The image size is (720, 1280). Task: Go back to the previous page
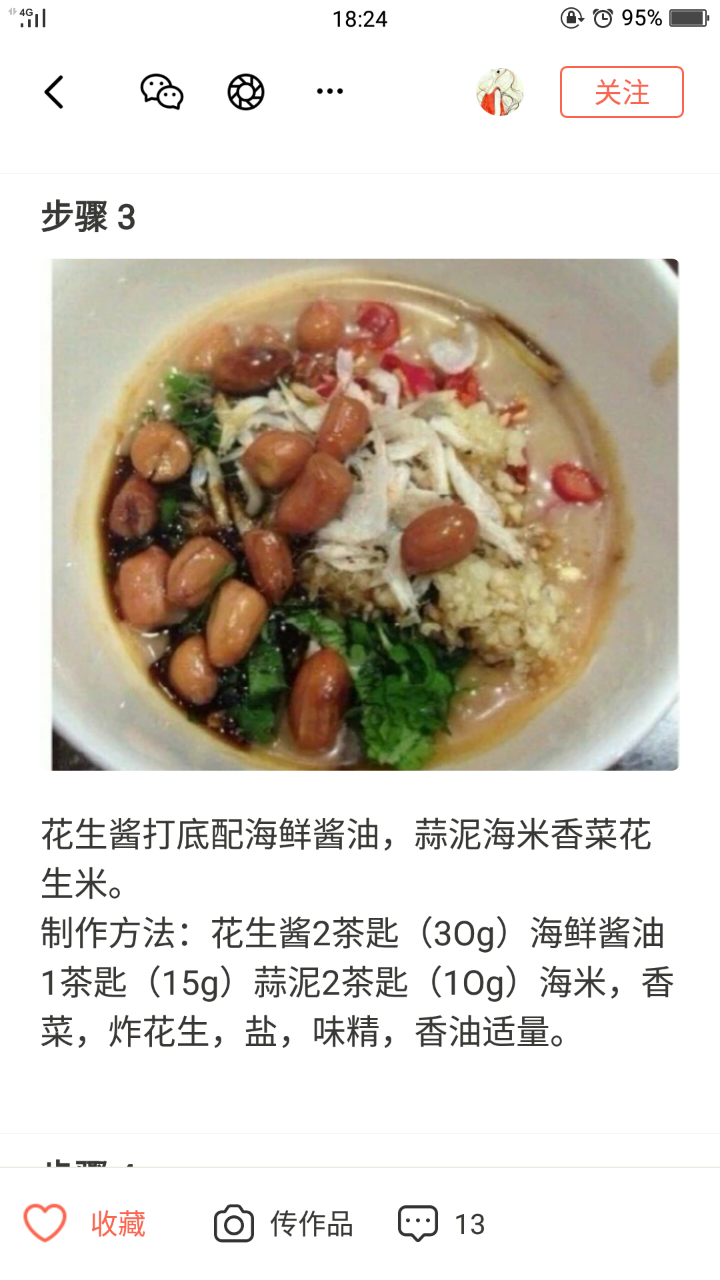pyautogui.click(x=54, y=92)
